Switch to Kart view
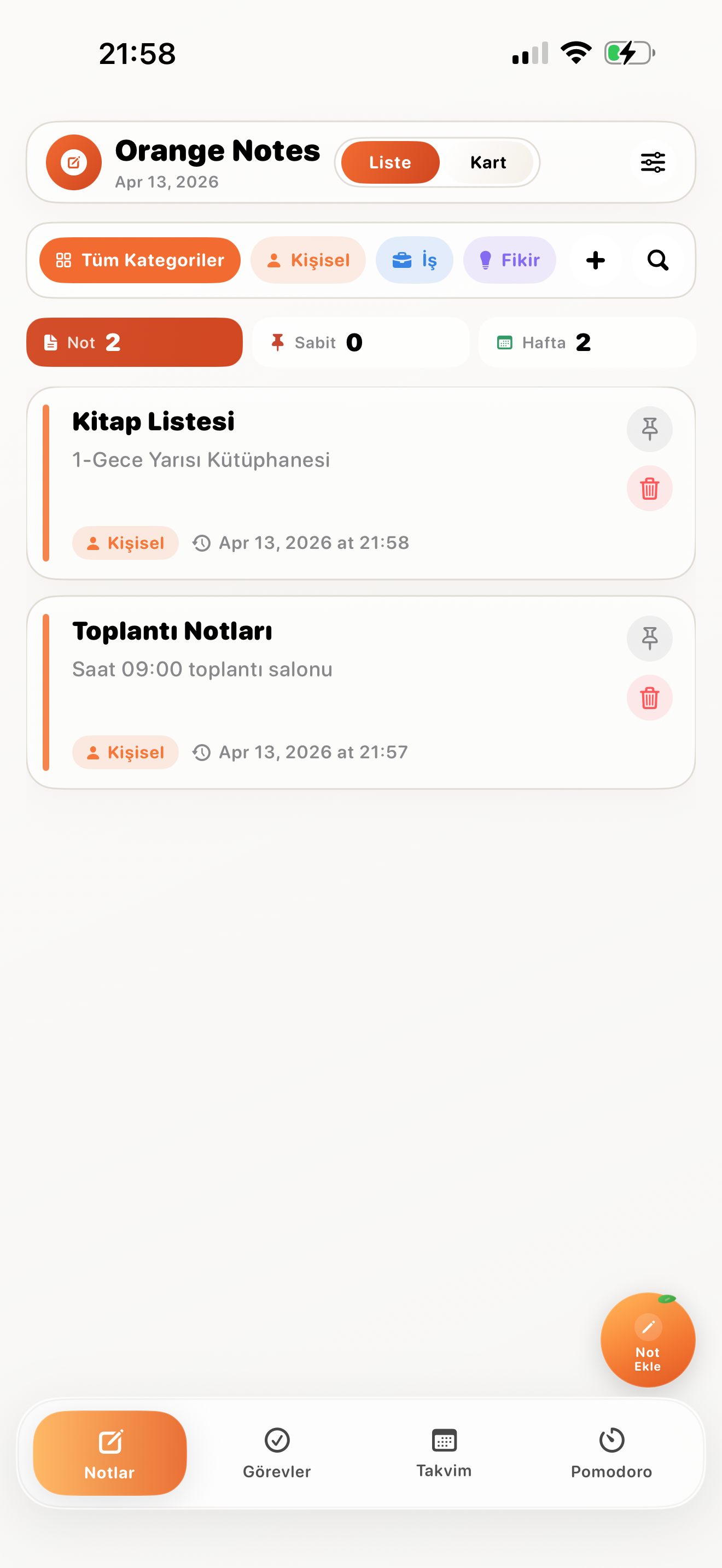 488,162
